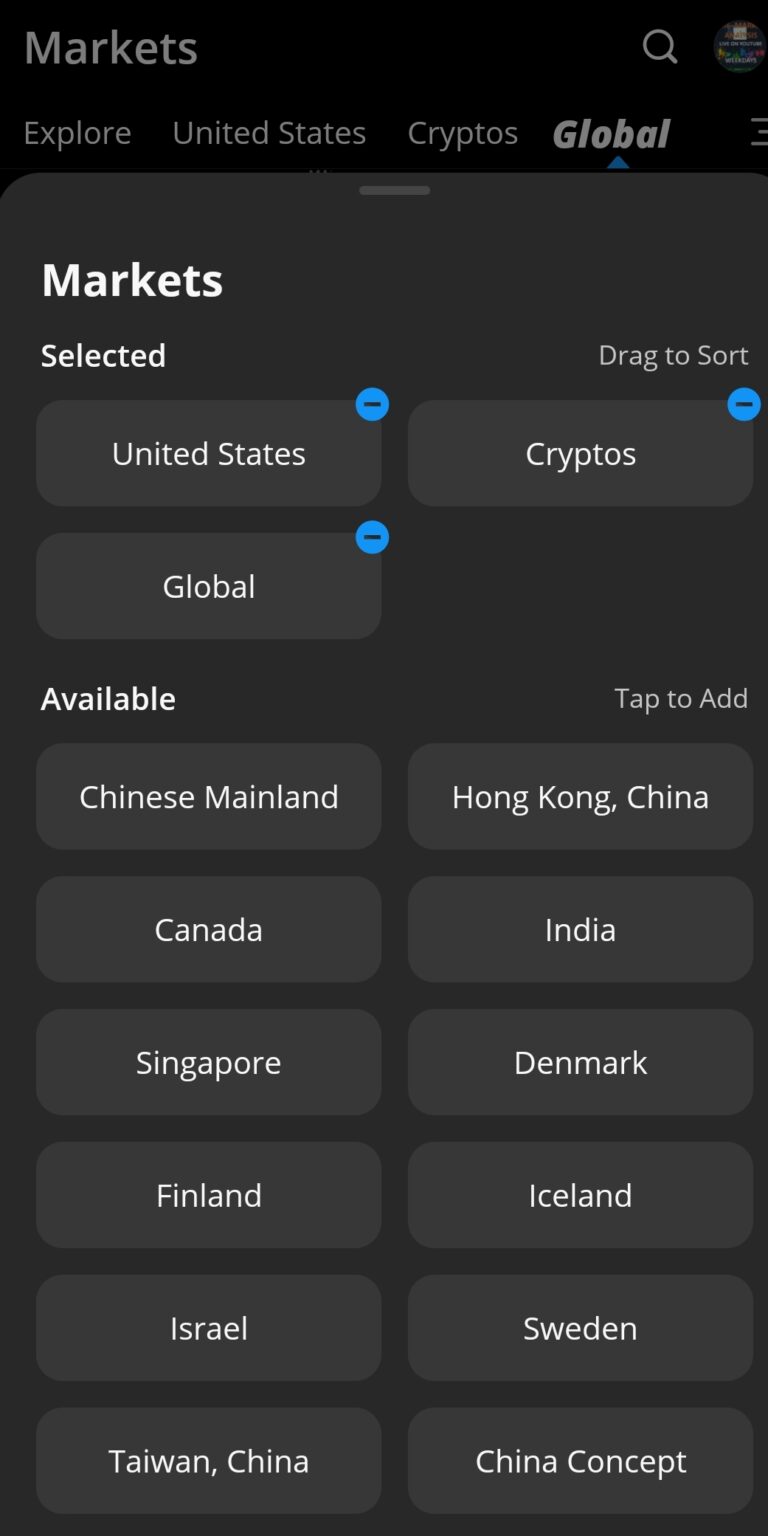Switch to the Explore tab
The width and height of the screenshot is (768, 1536).
[77, 133]
